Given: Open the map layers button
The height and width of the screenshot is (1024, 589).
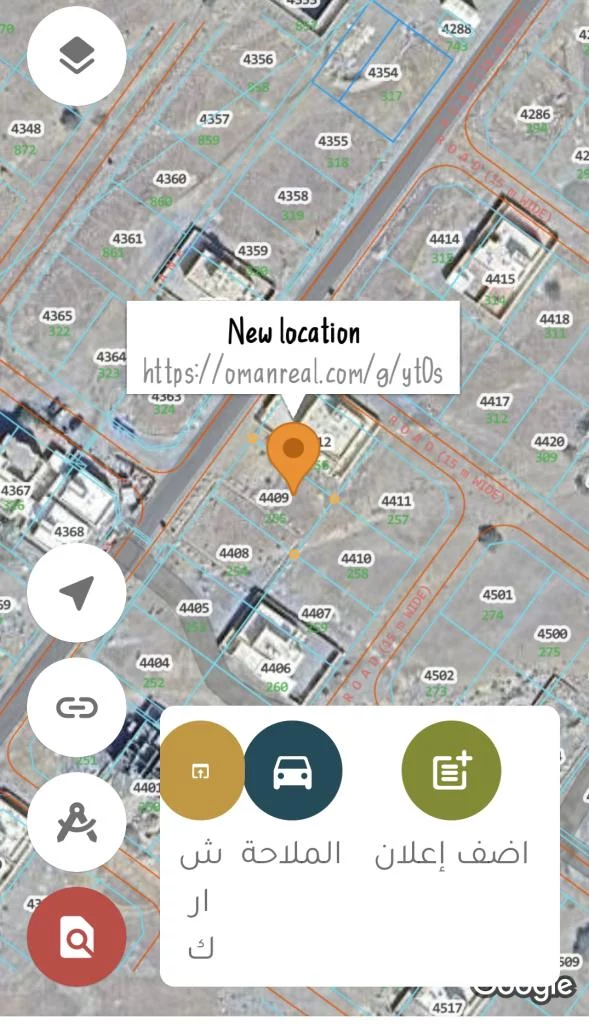Looking at the screenshot, I should [x=76, y=56].
